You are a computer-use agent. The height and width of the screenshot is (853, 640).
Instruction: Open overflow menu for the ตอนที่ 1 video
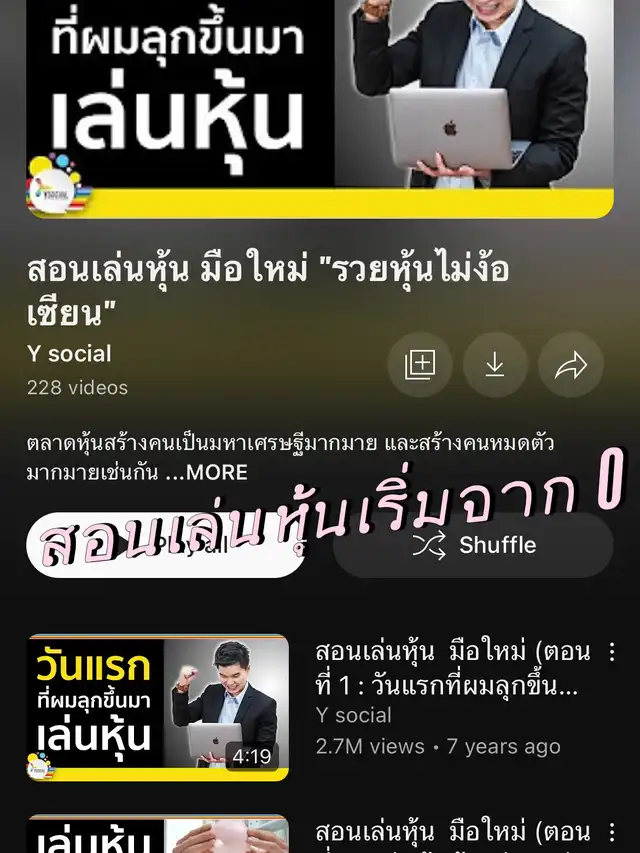coord(612,652)
